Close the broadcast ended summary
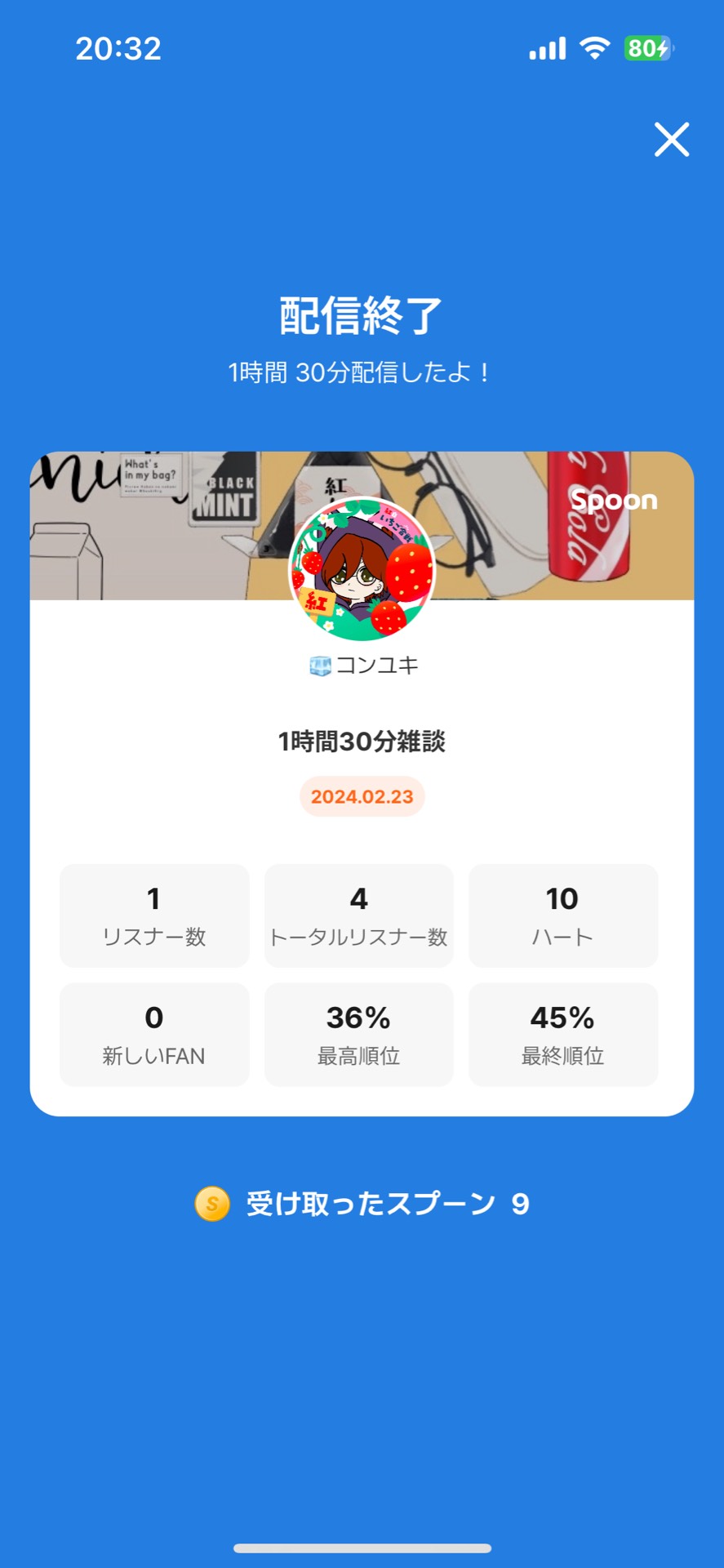Screen dimensions: 724x1568 point(671,139)
